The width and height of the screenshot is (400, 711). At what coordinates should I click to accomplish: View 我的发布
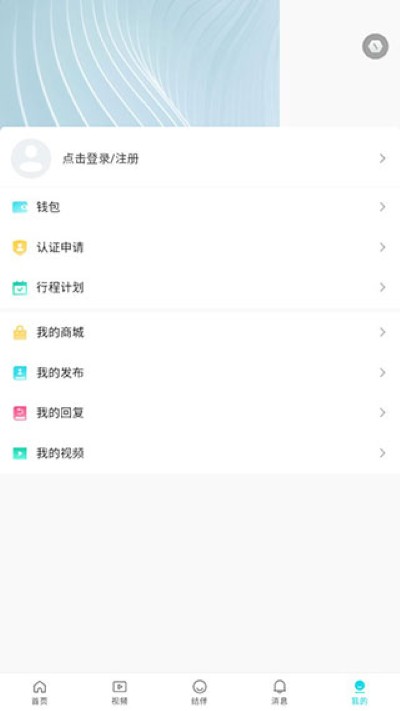pos(200,373)
